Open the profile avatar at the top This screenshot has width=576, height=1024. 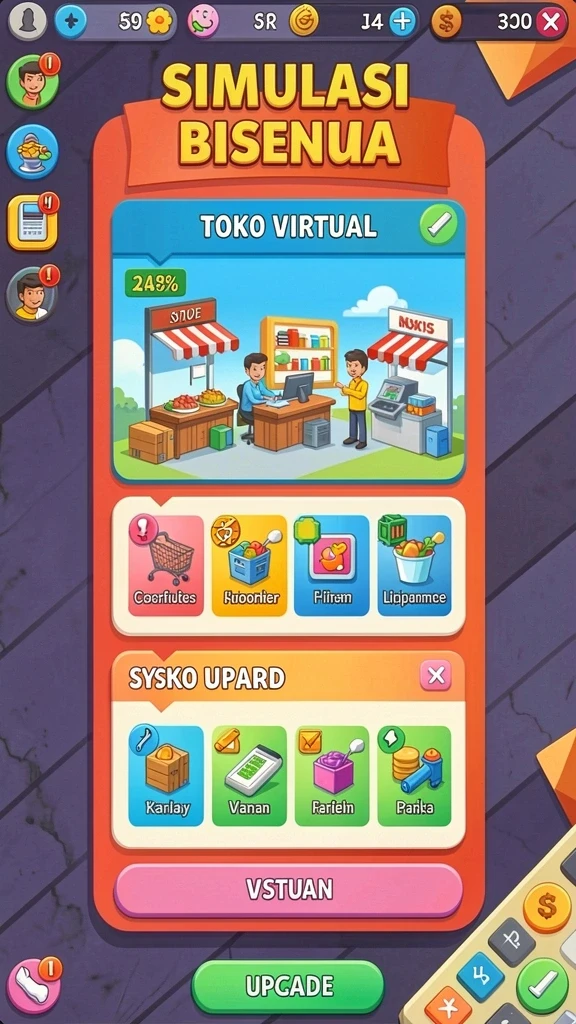pyautogui.click(x=27, y=22)
